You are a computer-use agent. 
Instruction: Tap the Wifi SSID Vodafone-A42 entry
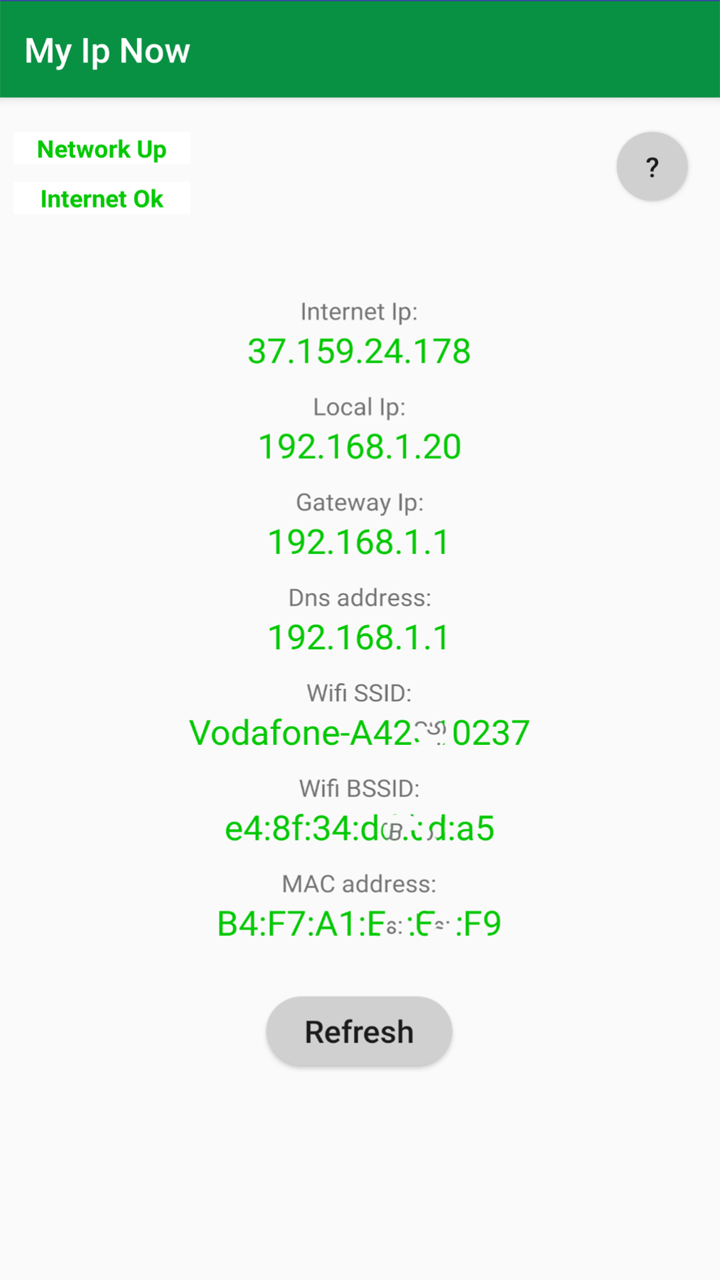(x=359, y=732)
